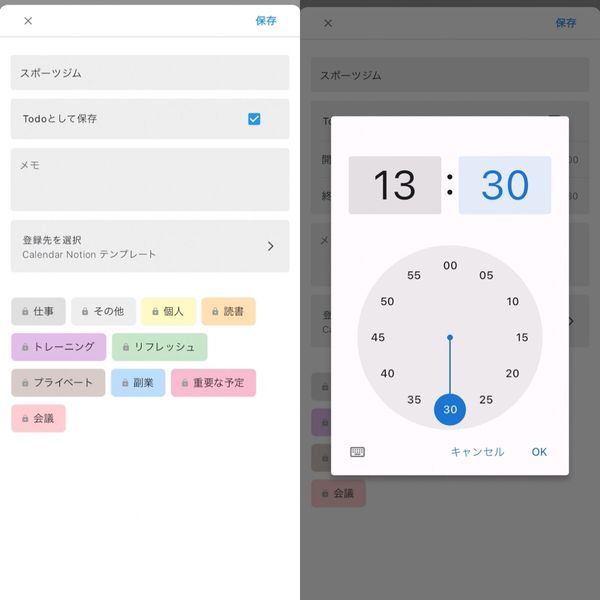This screenshot has height=600, width=600.
Task: Select the minute field showing 30
Action: (505, 185)
